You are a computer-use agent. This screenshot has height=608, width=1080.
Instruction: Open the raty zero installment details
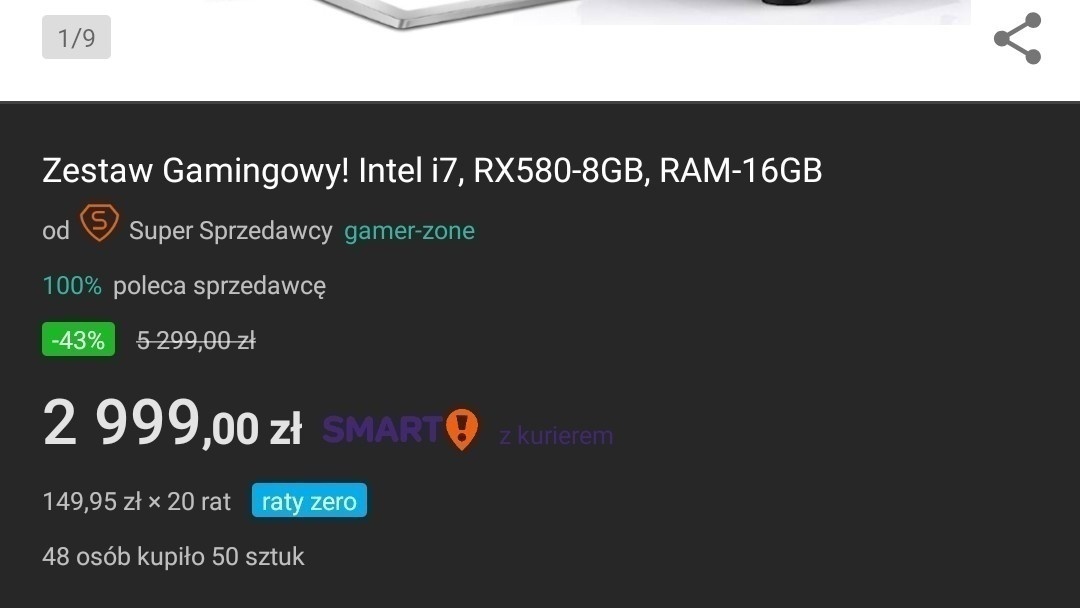[x=309, y=501]
